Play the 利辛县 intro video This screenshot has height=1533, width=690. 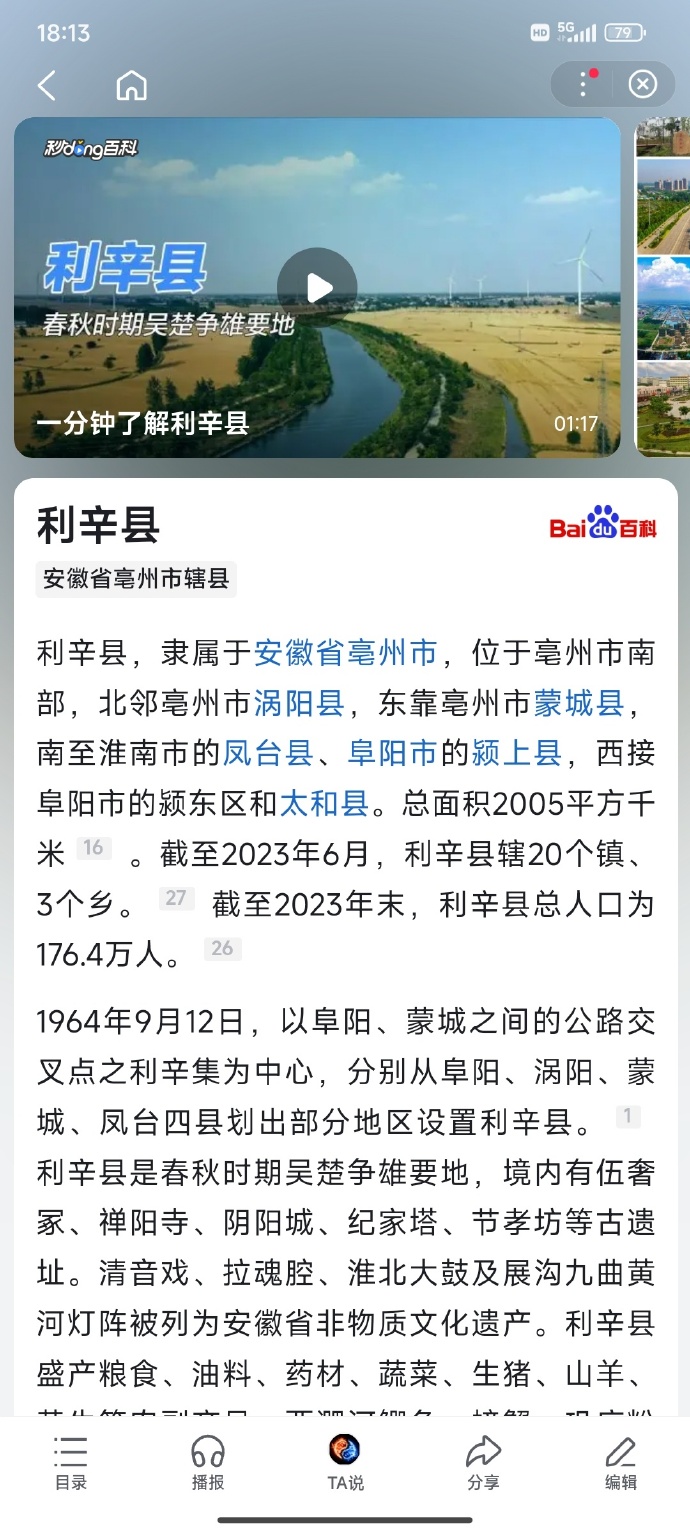click(317, 288)
